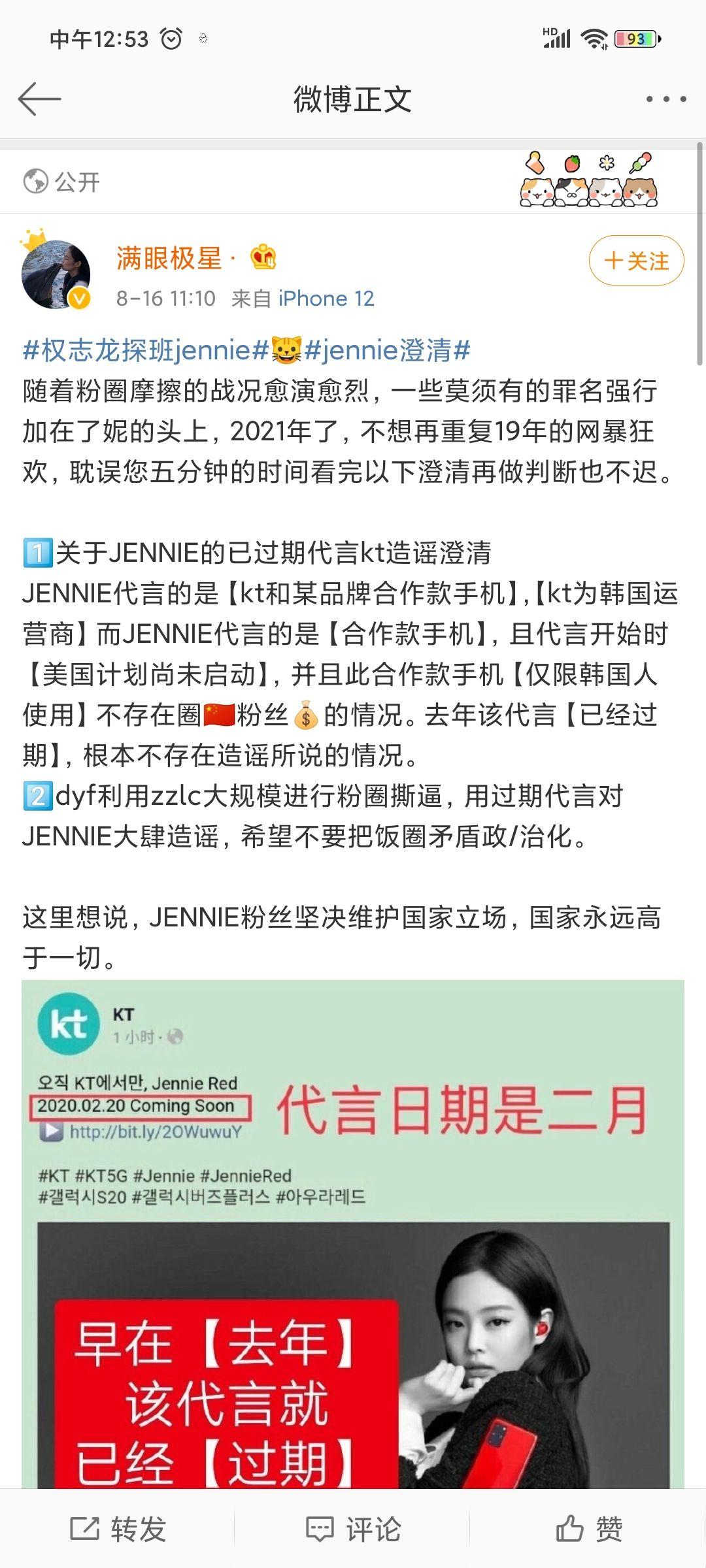Image resolution: width=706 pixels, height=1568 pixels.
Task: Open the 满眼极星 username link
Action: (x=169, y=259)
